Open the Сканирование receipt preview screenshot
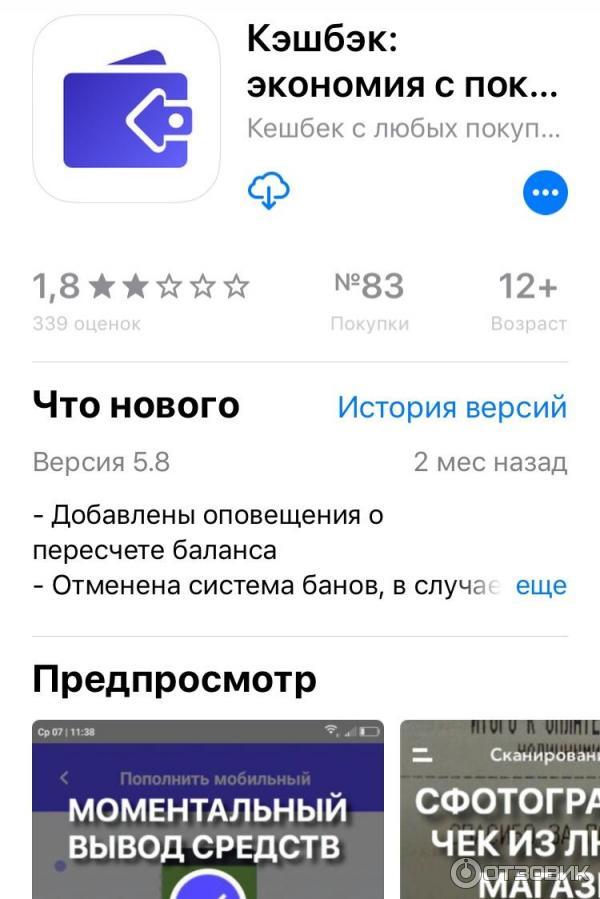The height and width of the screenshot is (899, 600). pyautogui.click(x=500, y=809)
